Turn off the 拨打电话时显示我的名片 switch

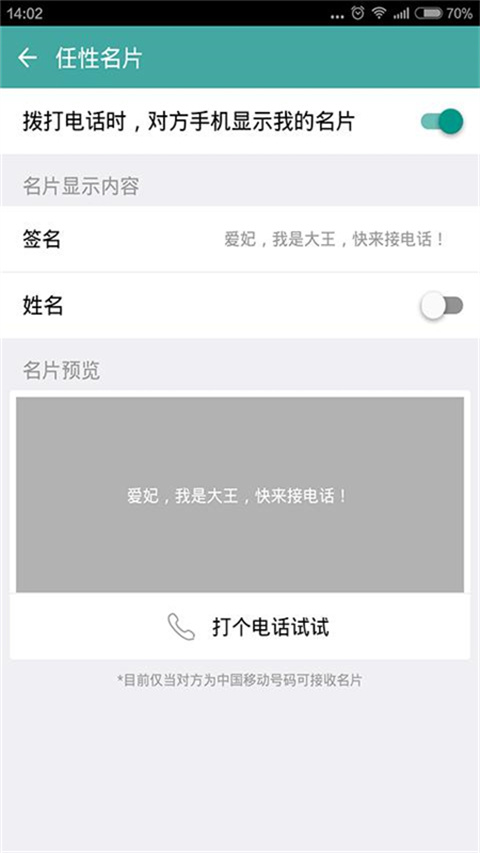pos(442,121)
